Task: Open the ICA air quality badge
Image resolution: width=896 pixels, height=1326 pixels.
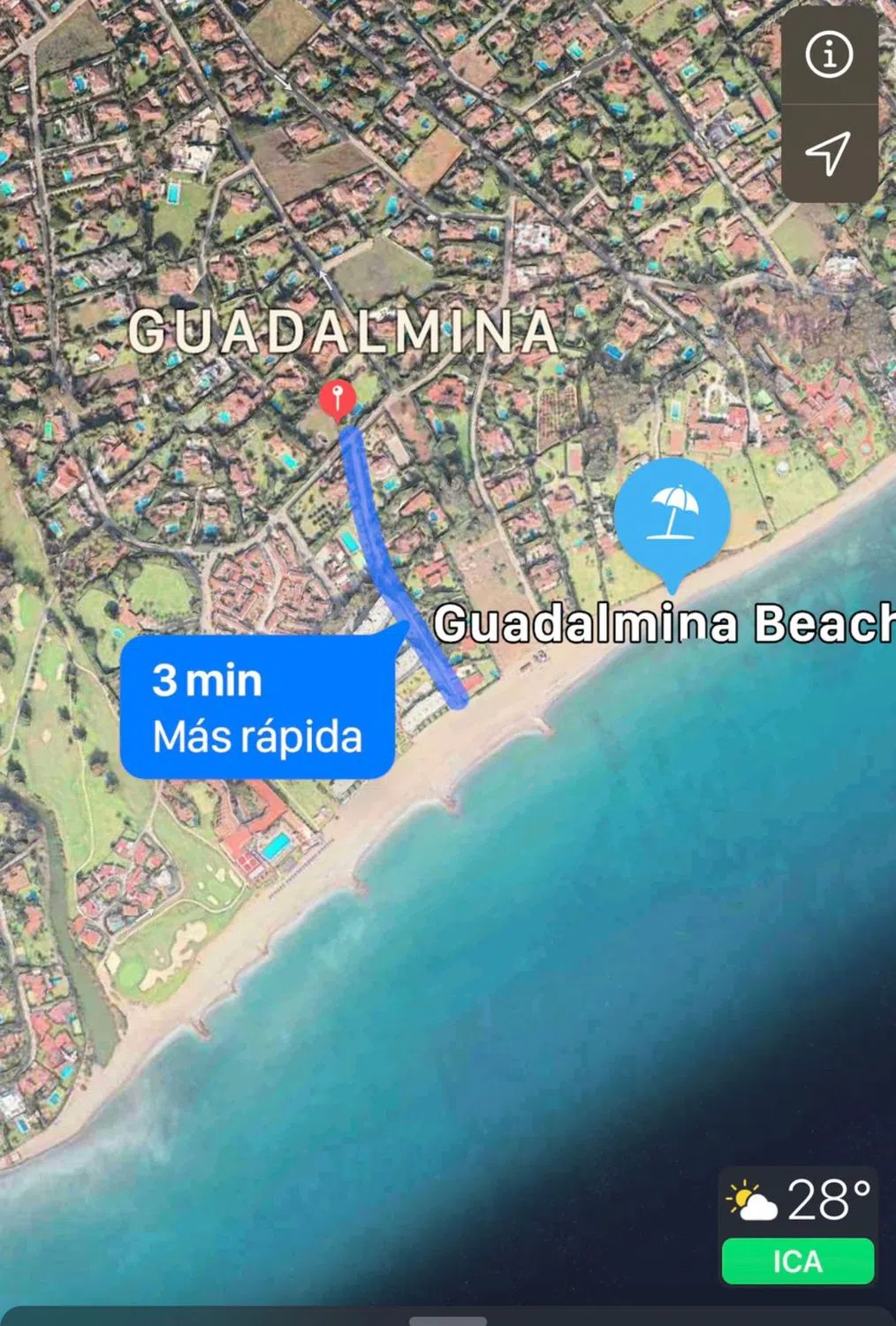Action: click(798, 1261)
